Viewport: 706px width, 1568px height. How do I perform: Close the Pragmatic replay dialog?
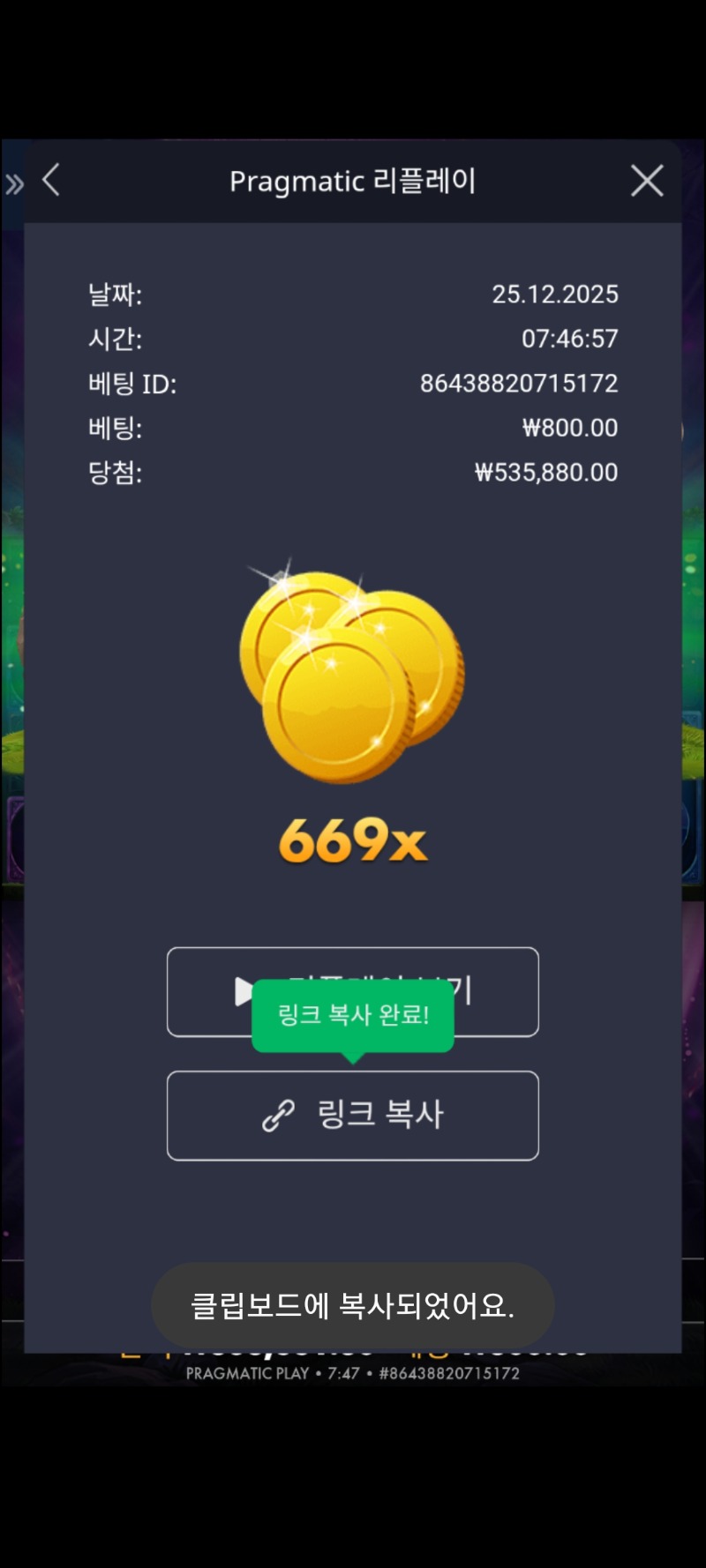pyautogui.click(x=647, y=181)
